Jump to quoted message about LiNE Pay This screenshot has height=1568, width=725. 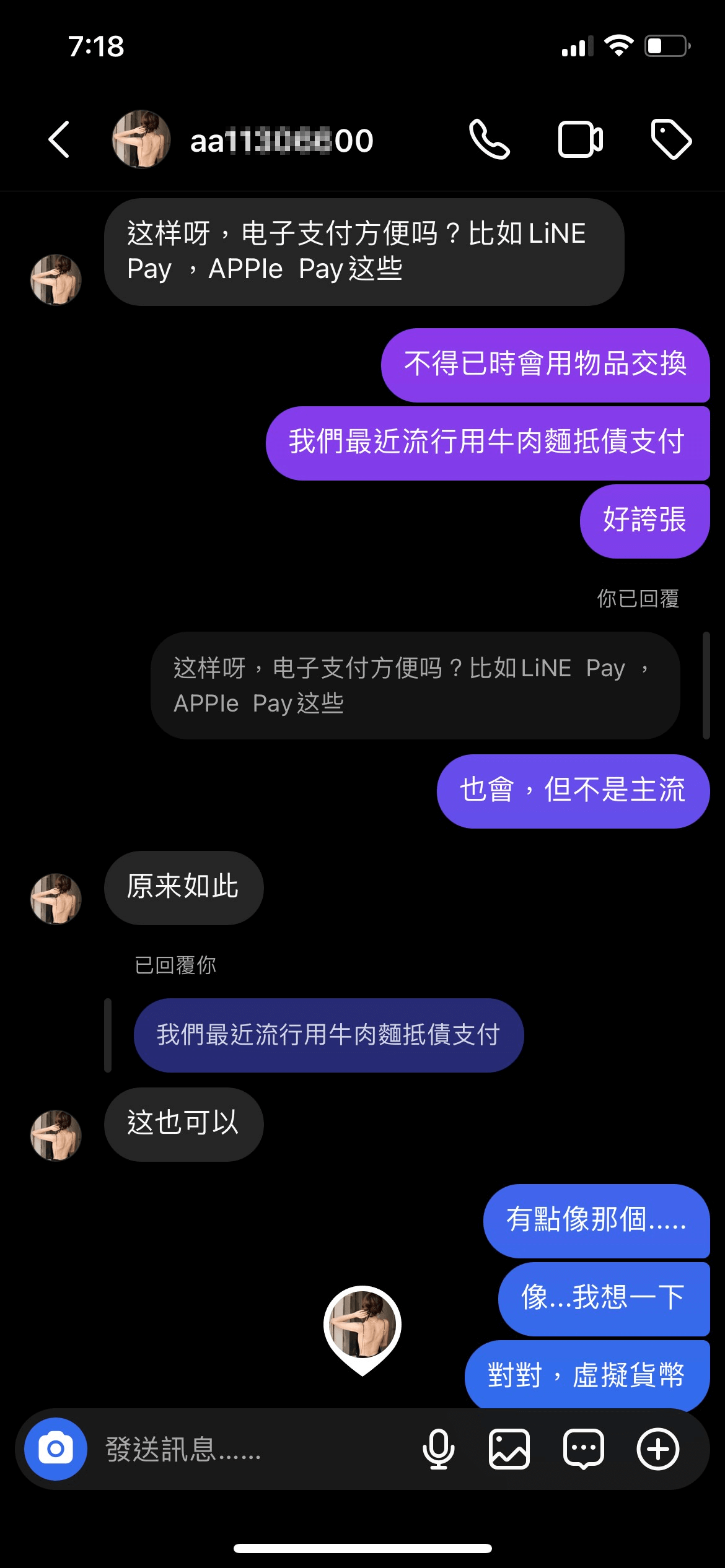(x=415, y=686)
